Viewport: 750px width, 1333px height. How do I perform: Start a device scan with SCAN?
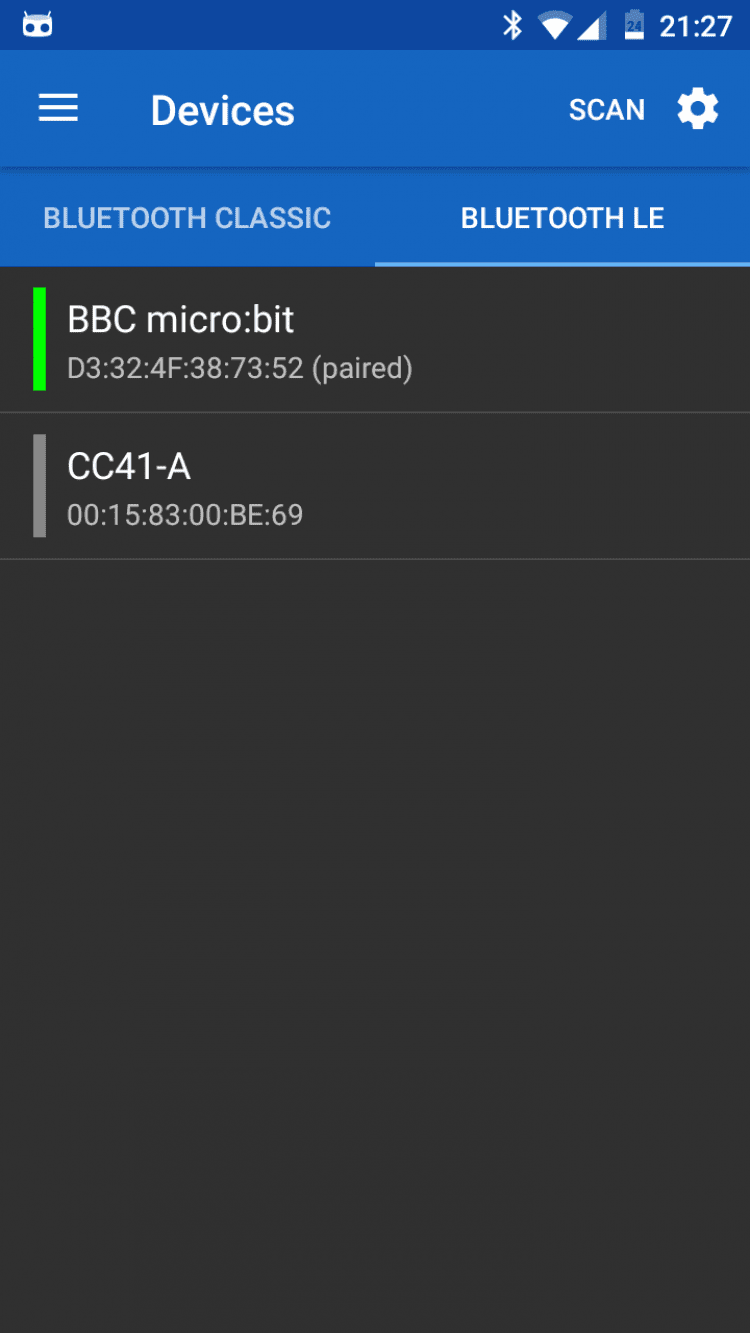coord(607,110)
